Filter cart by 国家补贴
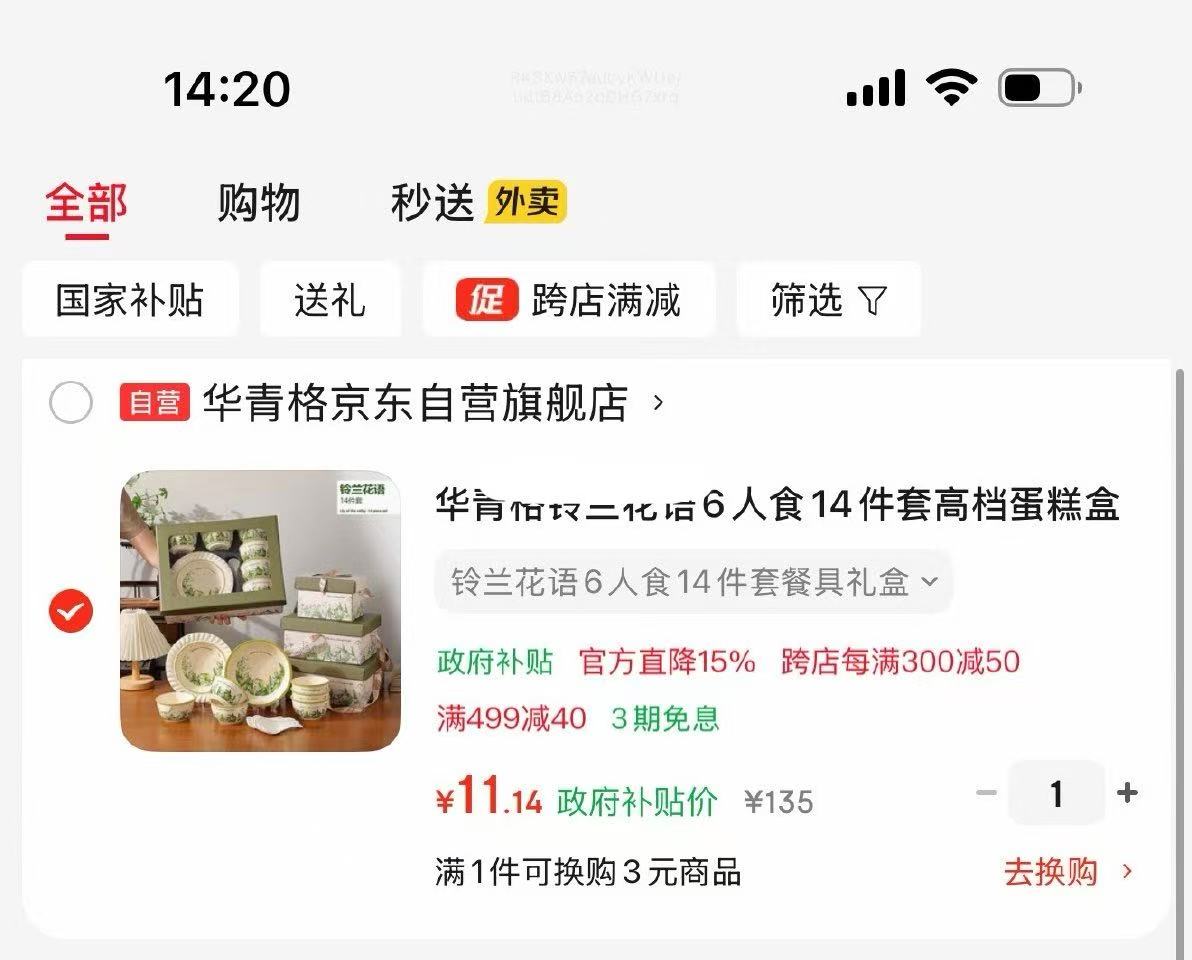The width and height of the screenshot is (1192, 960). click(130, 300)
